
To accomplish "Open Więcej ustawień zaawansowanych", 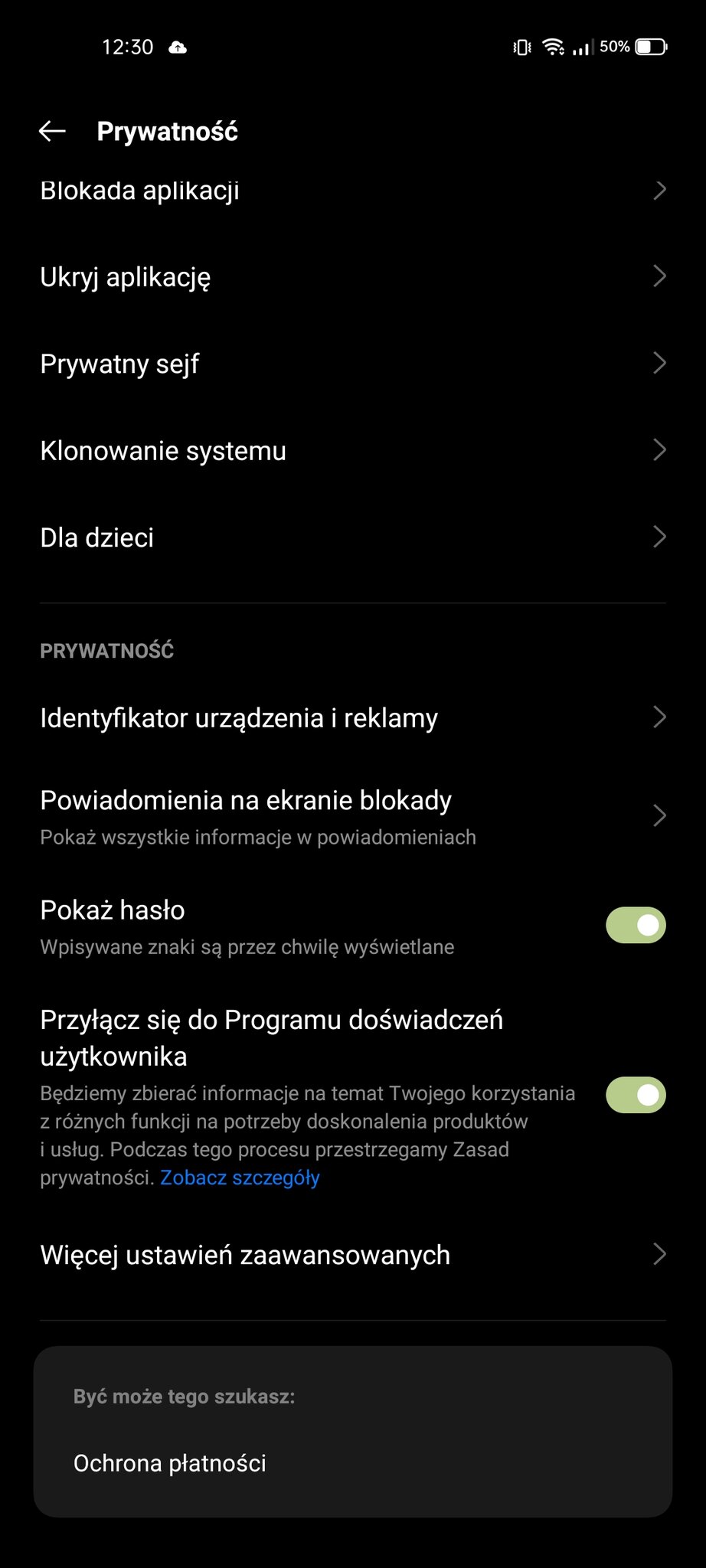I will 353,1255.
